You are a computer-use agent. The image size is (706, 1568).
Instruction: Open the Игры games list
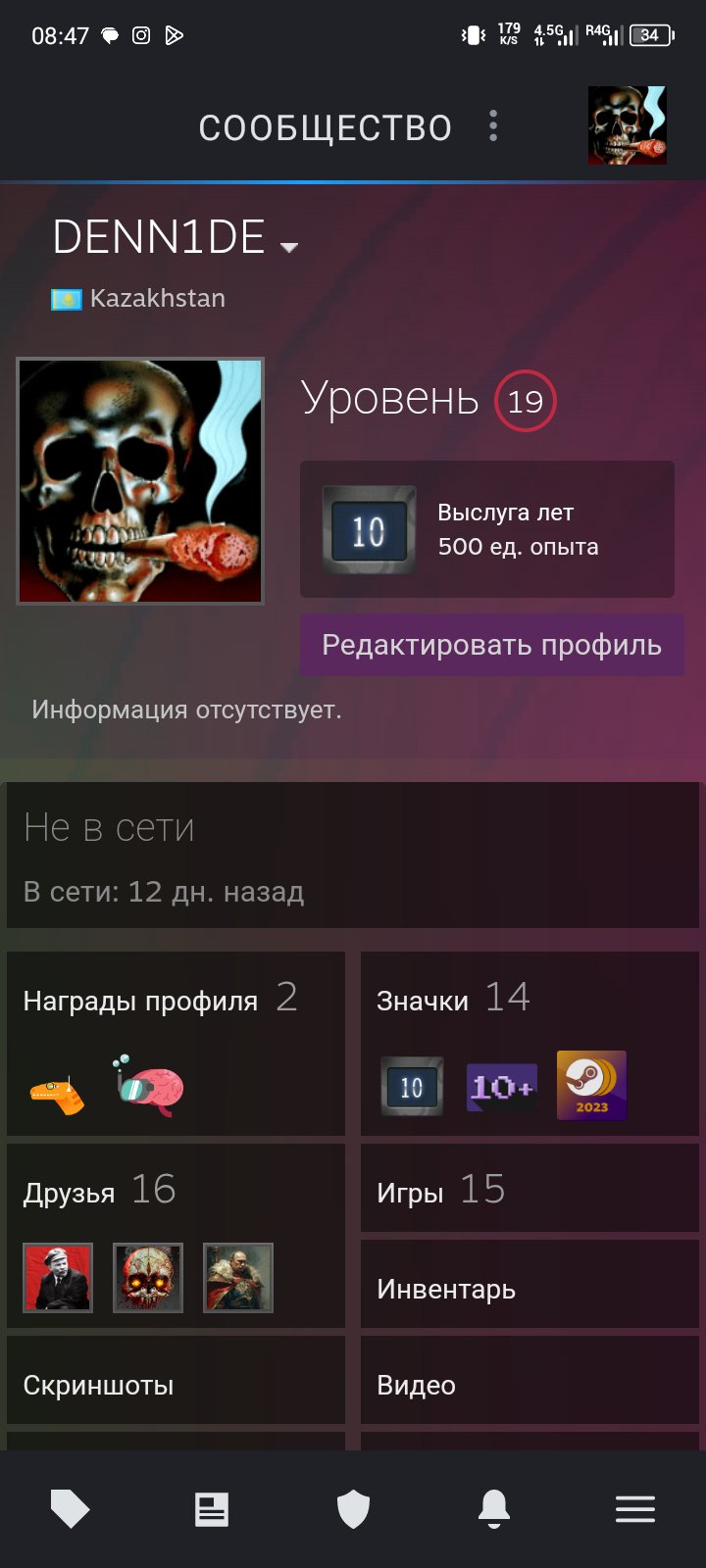click(x=529, y=1190)
